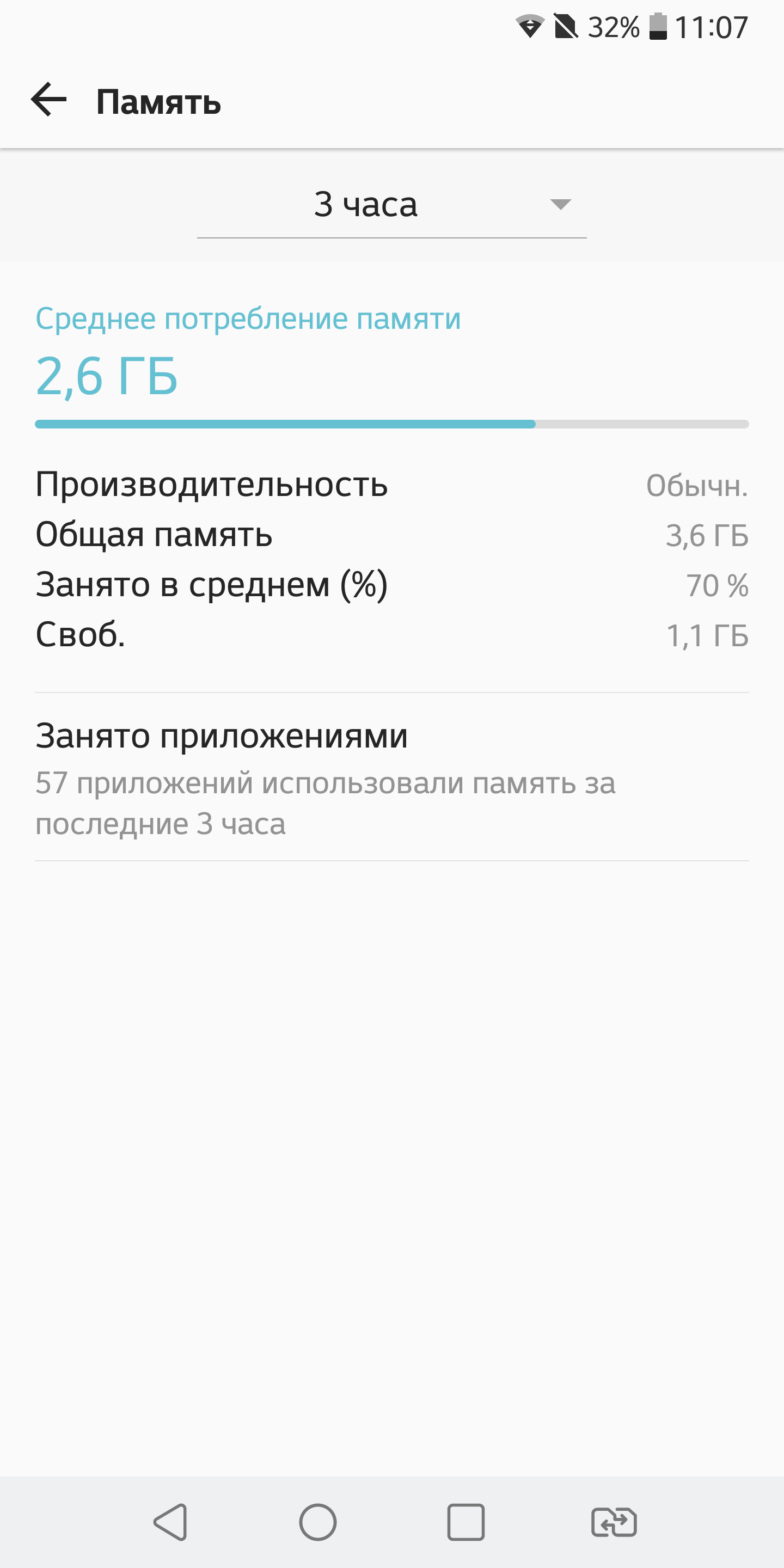The height and width of the screenshot is (1568, 784).
Task: Open the 3 часа time period dropdown
Action: point(391,205)
